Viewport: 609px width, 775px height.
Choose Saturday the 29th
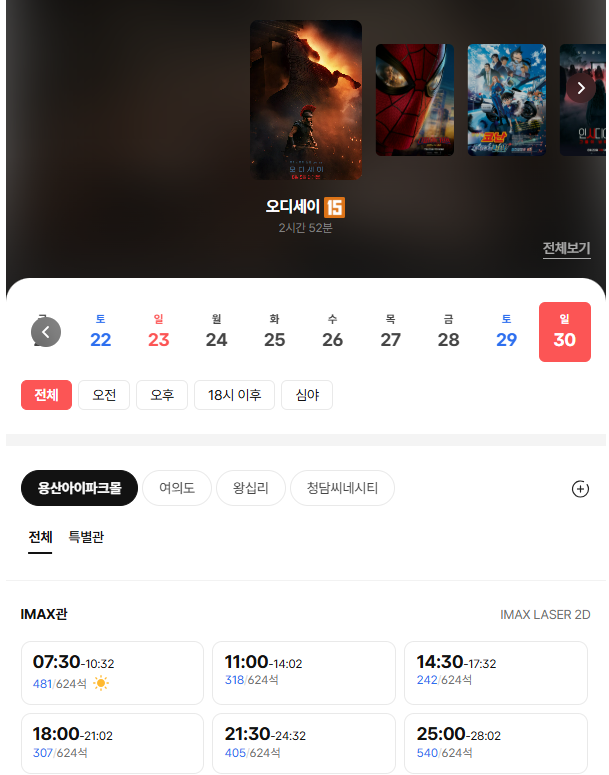tap(507, 332)
